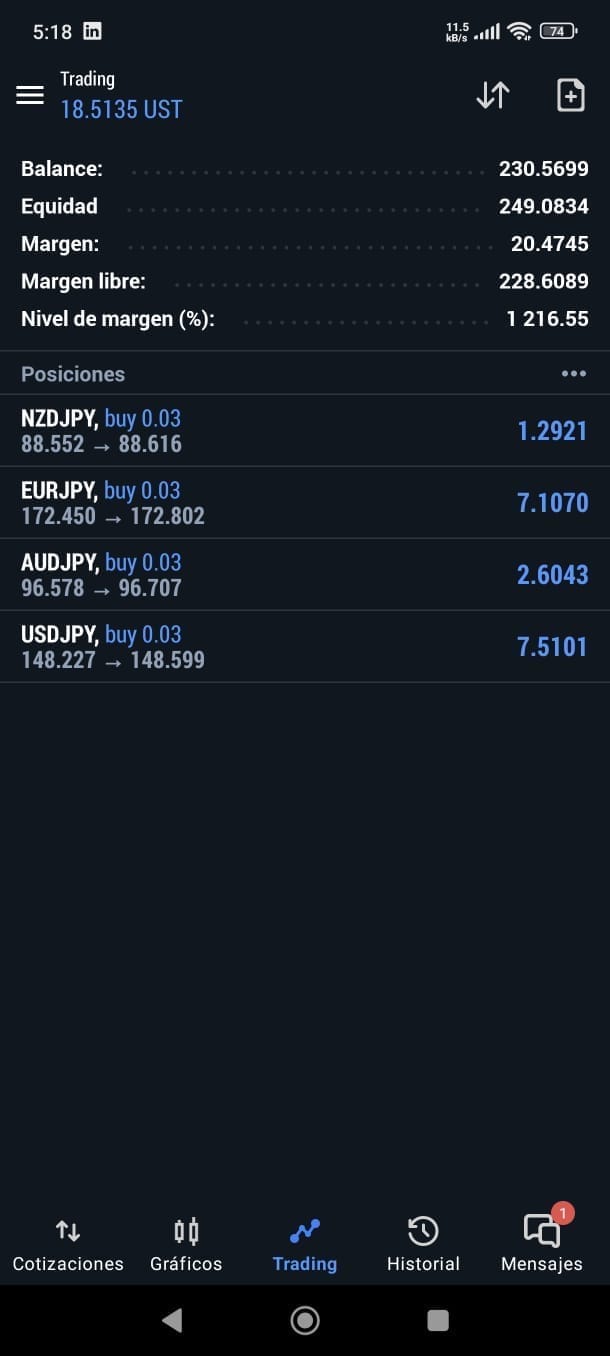Open the USDJPY buy position
Screen dimensions: 610x1356
[305, 647]
